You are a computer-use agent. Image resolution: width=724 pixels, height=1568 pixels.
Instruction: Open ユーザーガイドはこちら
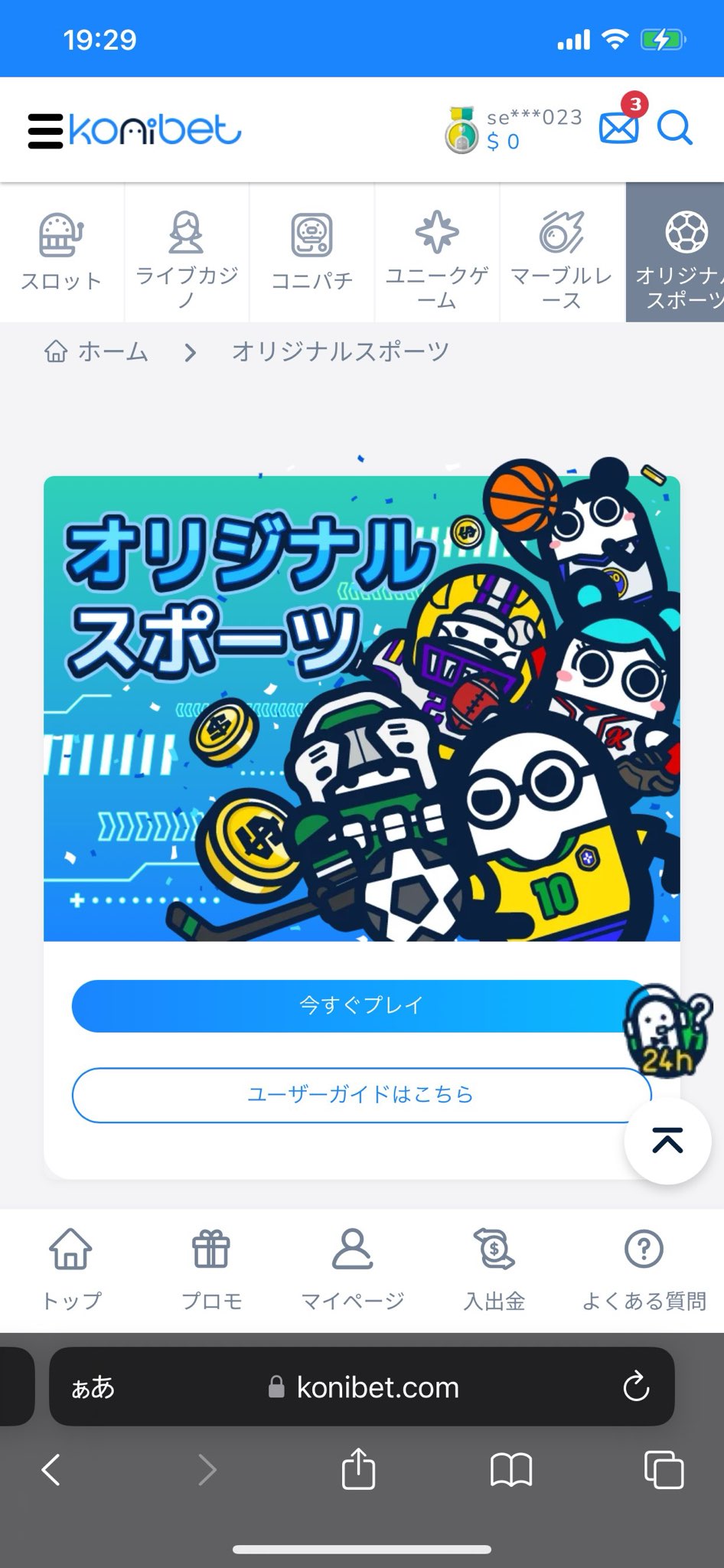(x=360, y=1095)
